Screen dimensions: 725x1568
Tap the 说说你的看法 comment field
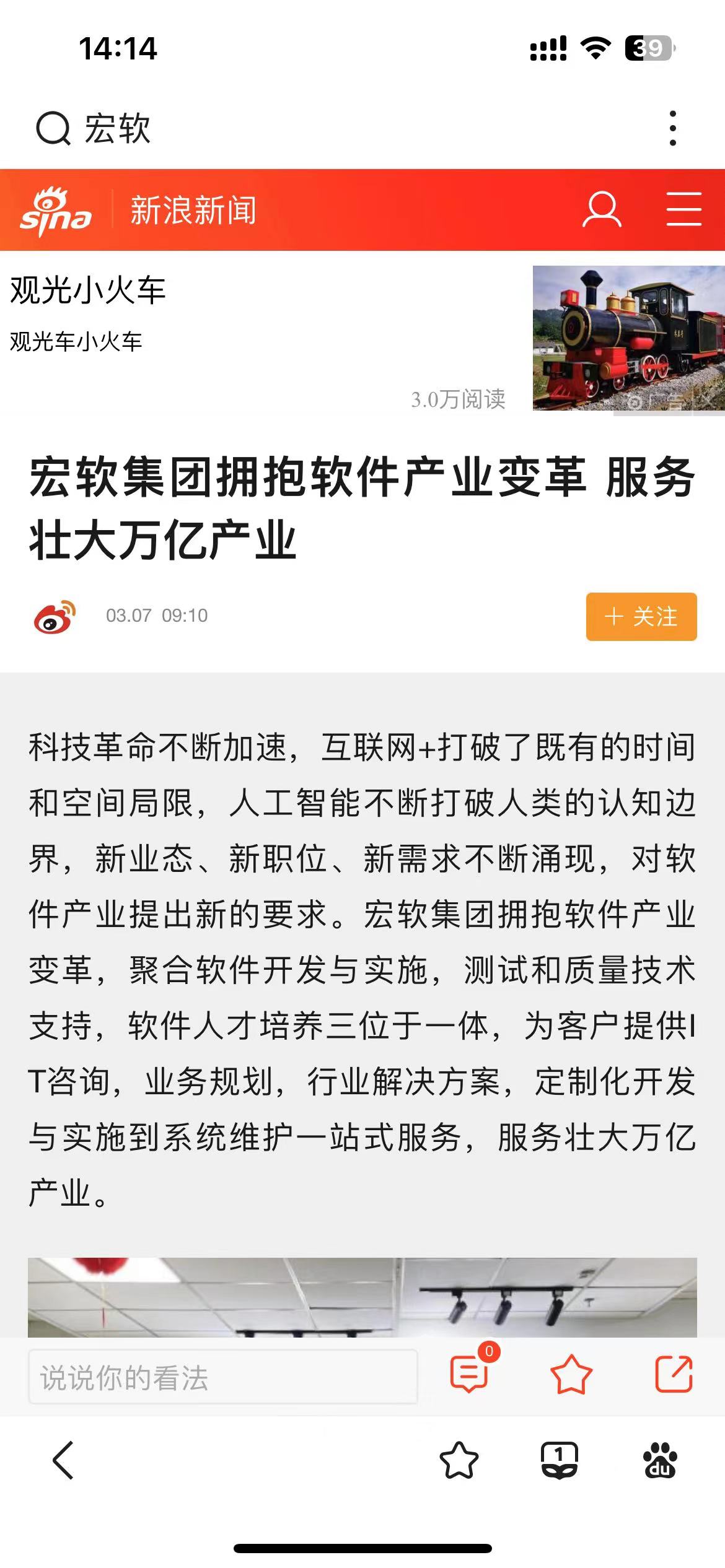[x=223, y=1377]
